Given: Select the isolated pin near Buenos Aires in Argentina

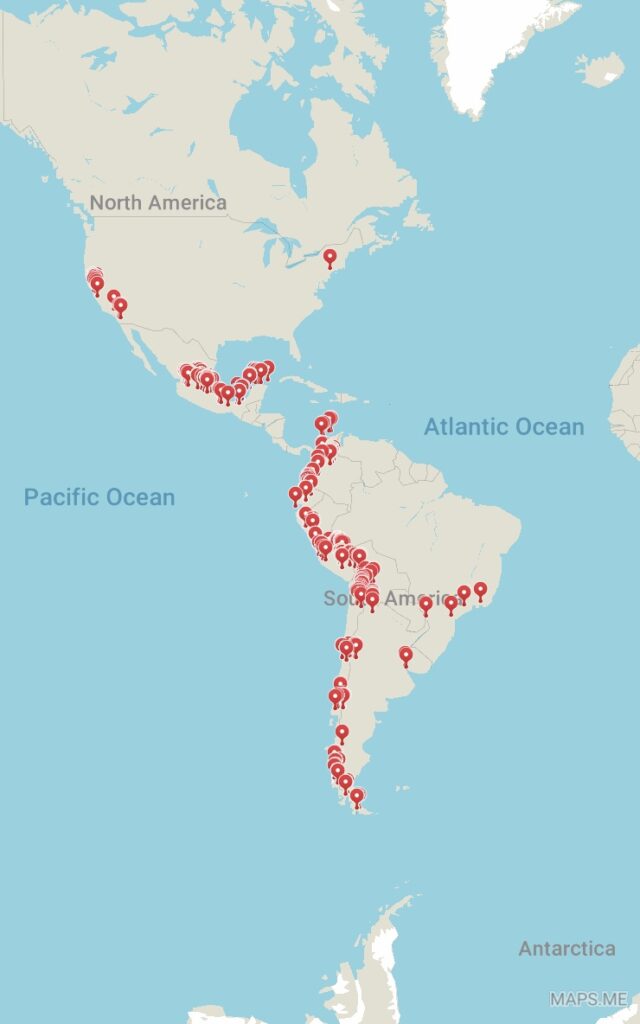Looking at the screenshot, I should point(405,655).
